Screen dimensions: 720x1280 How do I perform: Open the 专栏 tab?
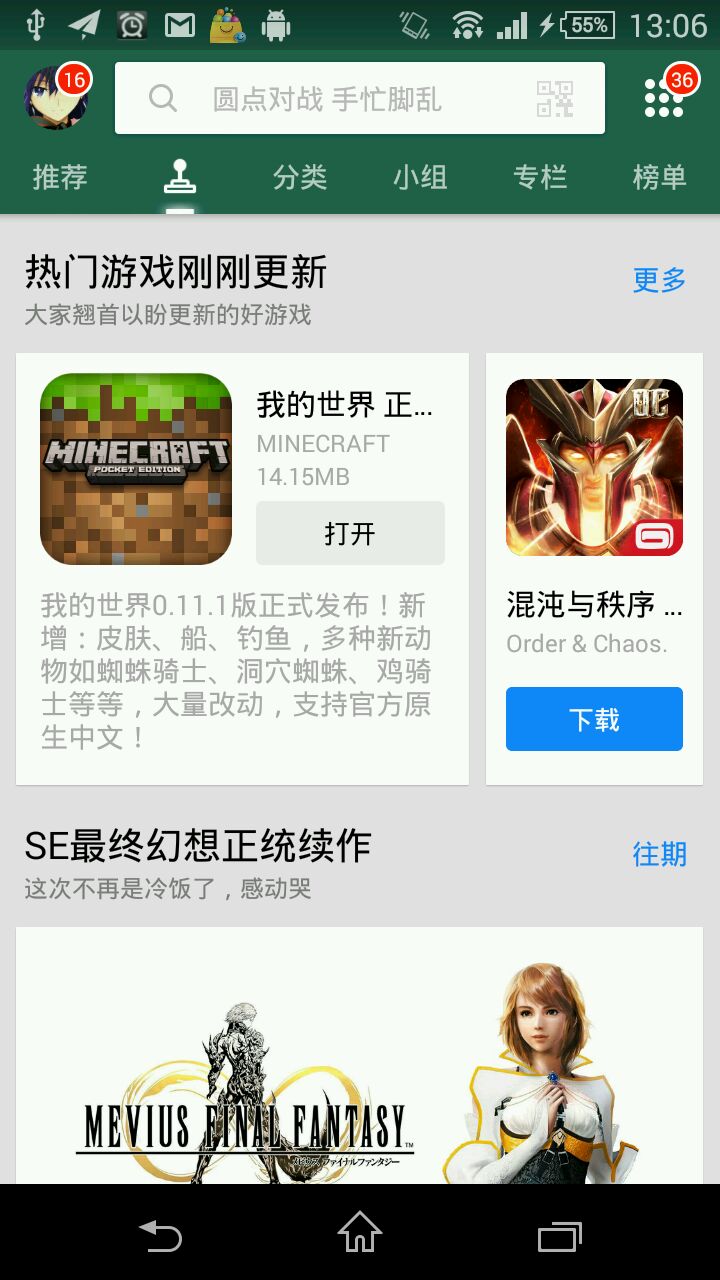tap(540, 178)
